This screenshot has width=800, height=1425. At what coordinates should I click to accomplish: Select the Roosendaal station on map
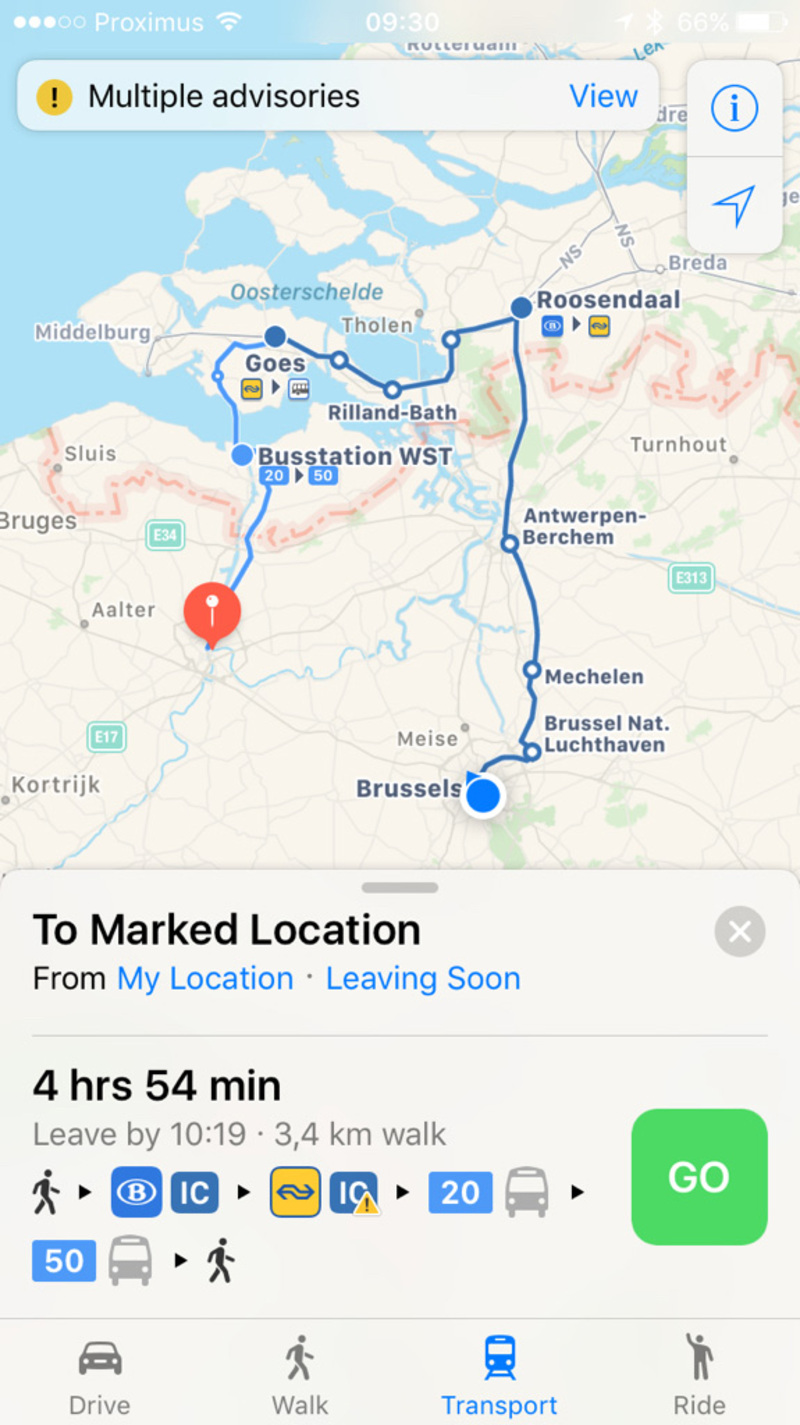520,307
